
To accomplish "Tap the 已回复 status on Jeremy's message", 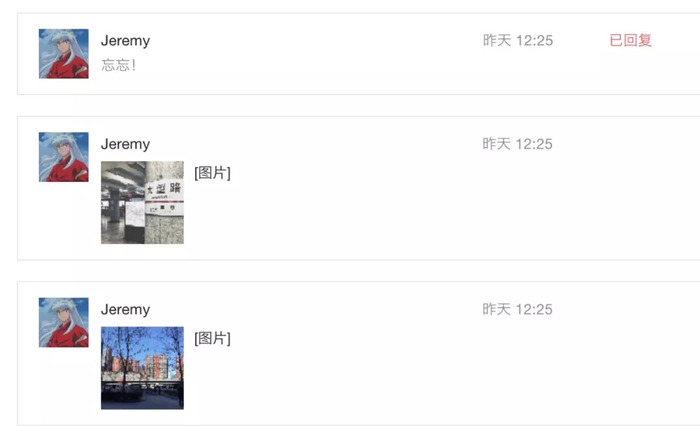I will pos(630,41).
